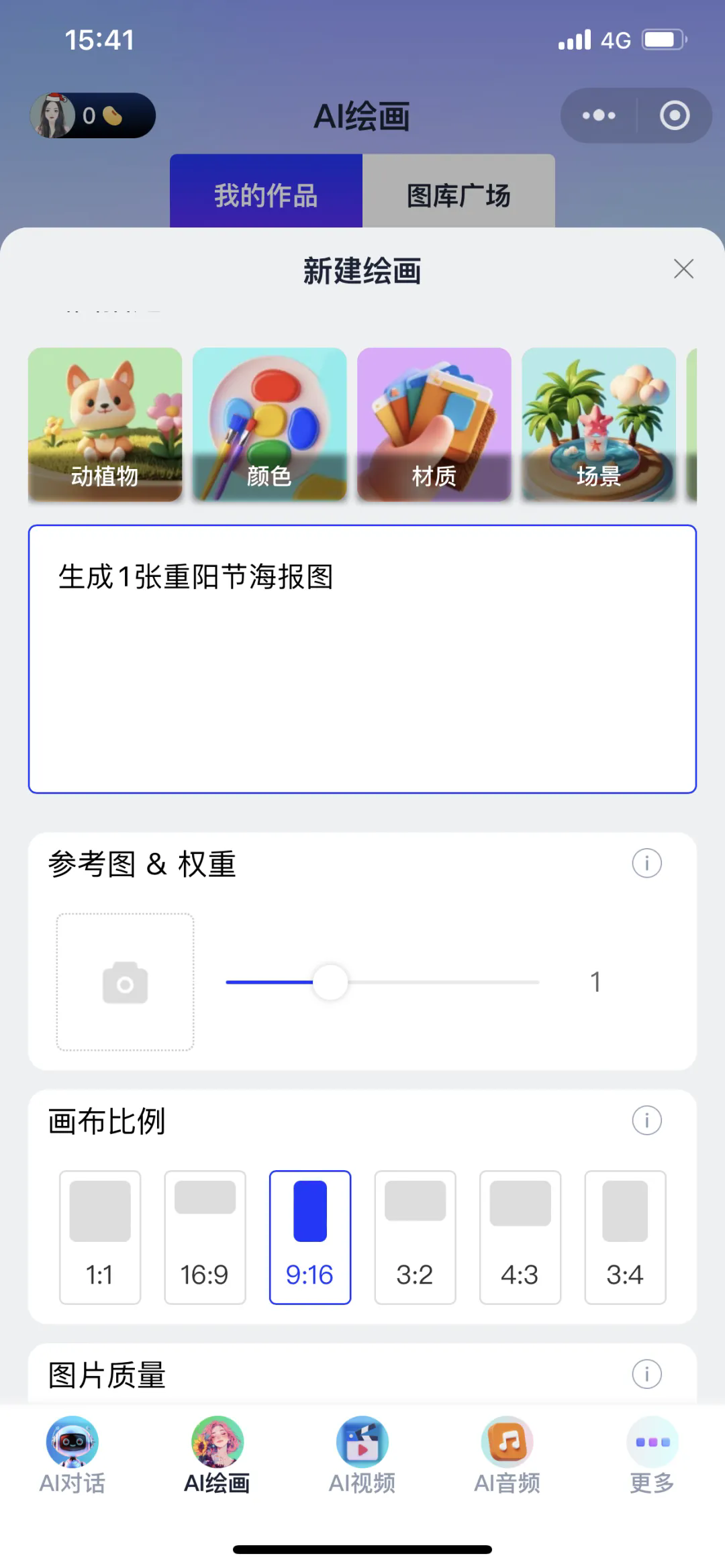Pick the 场景 category card
Image resolution: width=725 pixels, height=1568 pixels.
[598, 424]
